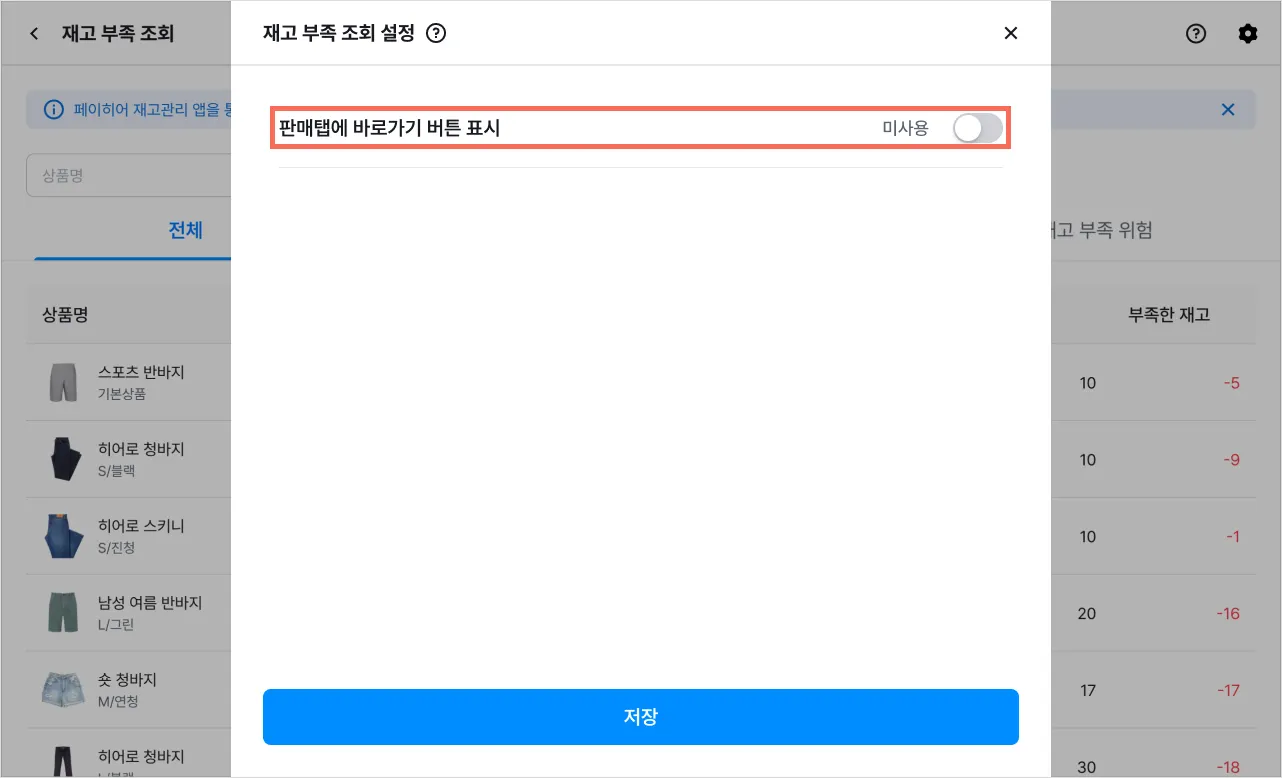Open help icon next to dialog title

coord(436,33)
